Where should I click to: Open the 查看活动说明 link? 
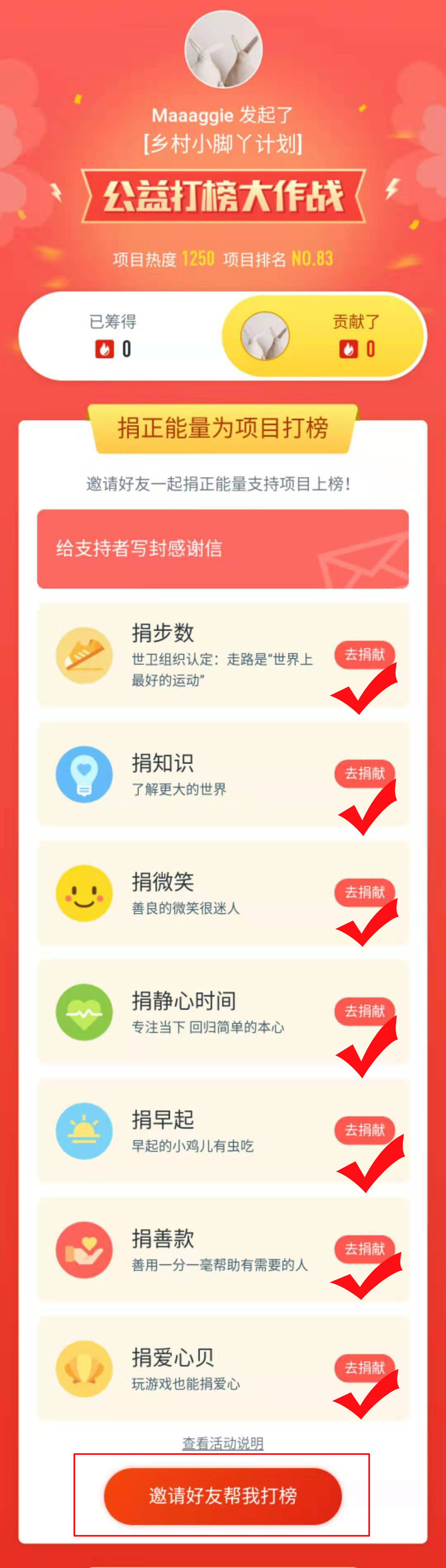pyautogui.click(x=223, y=1442)
